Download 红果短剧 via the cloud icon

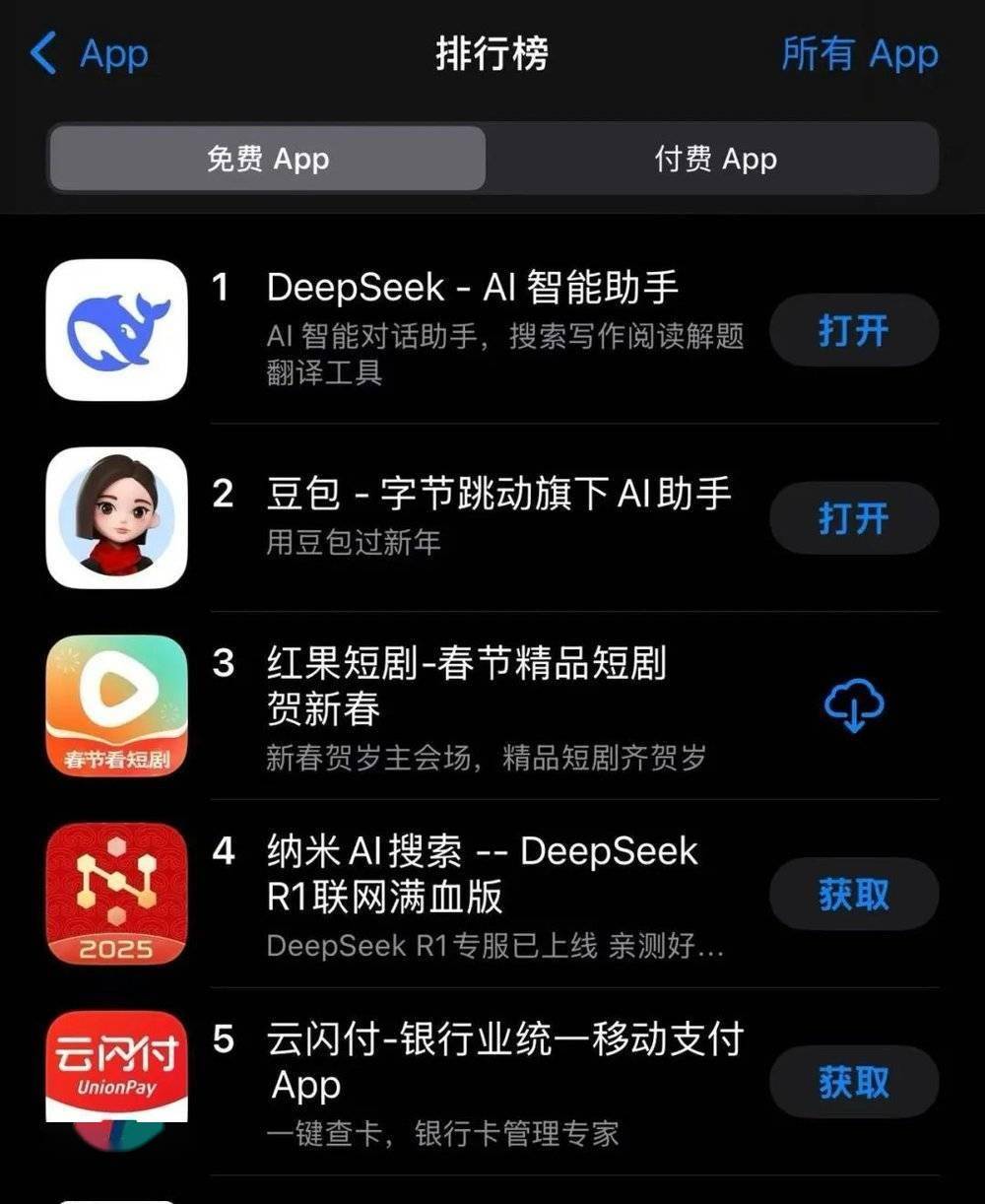click(853, 705)
